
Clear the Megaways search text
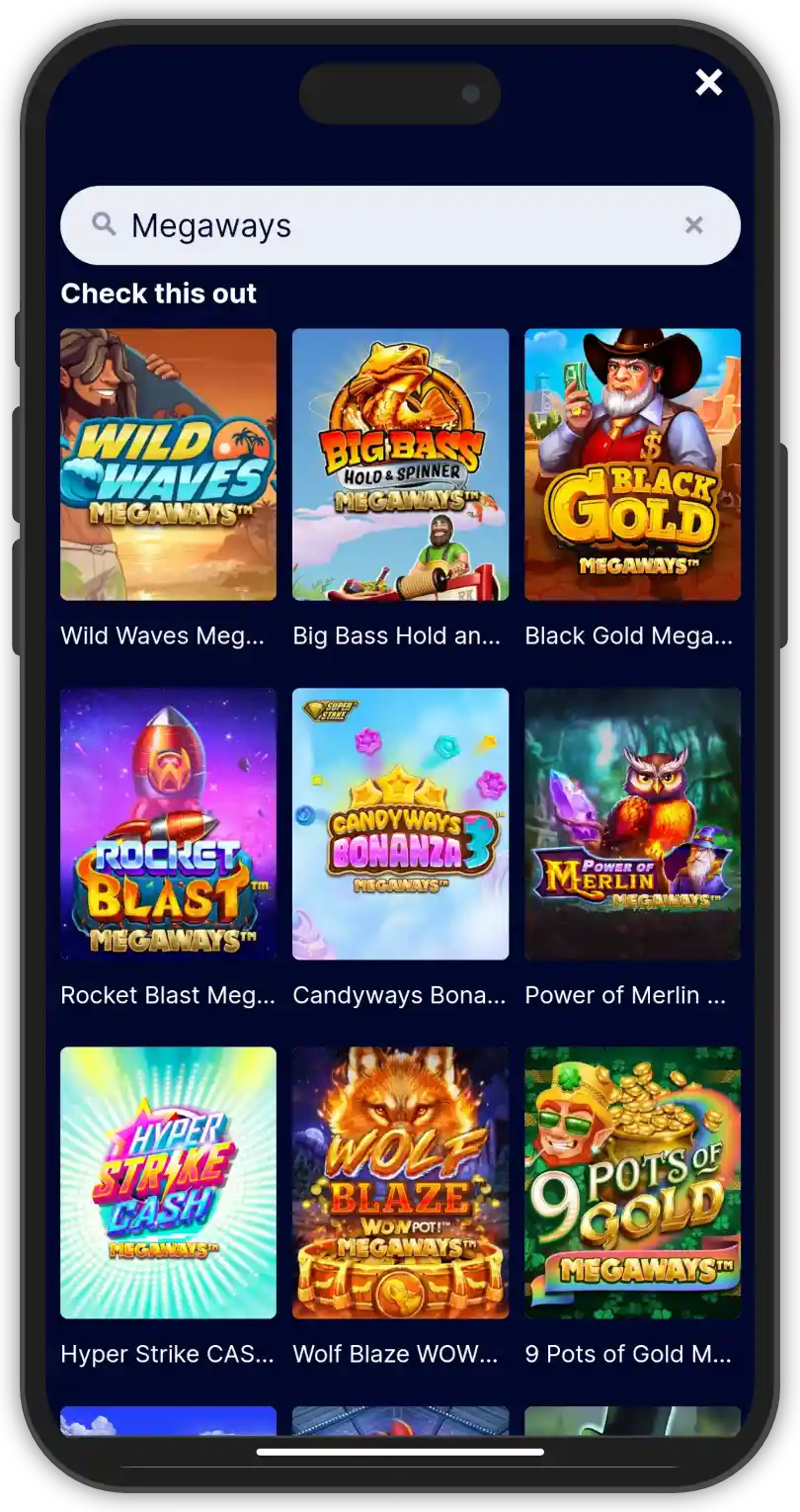pos(693,225)
